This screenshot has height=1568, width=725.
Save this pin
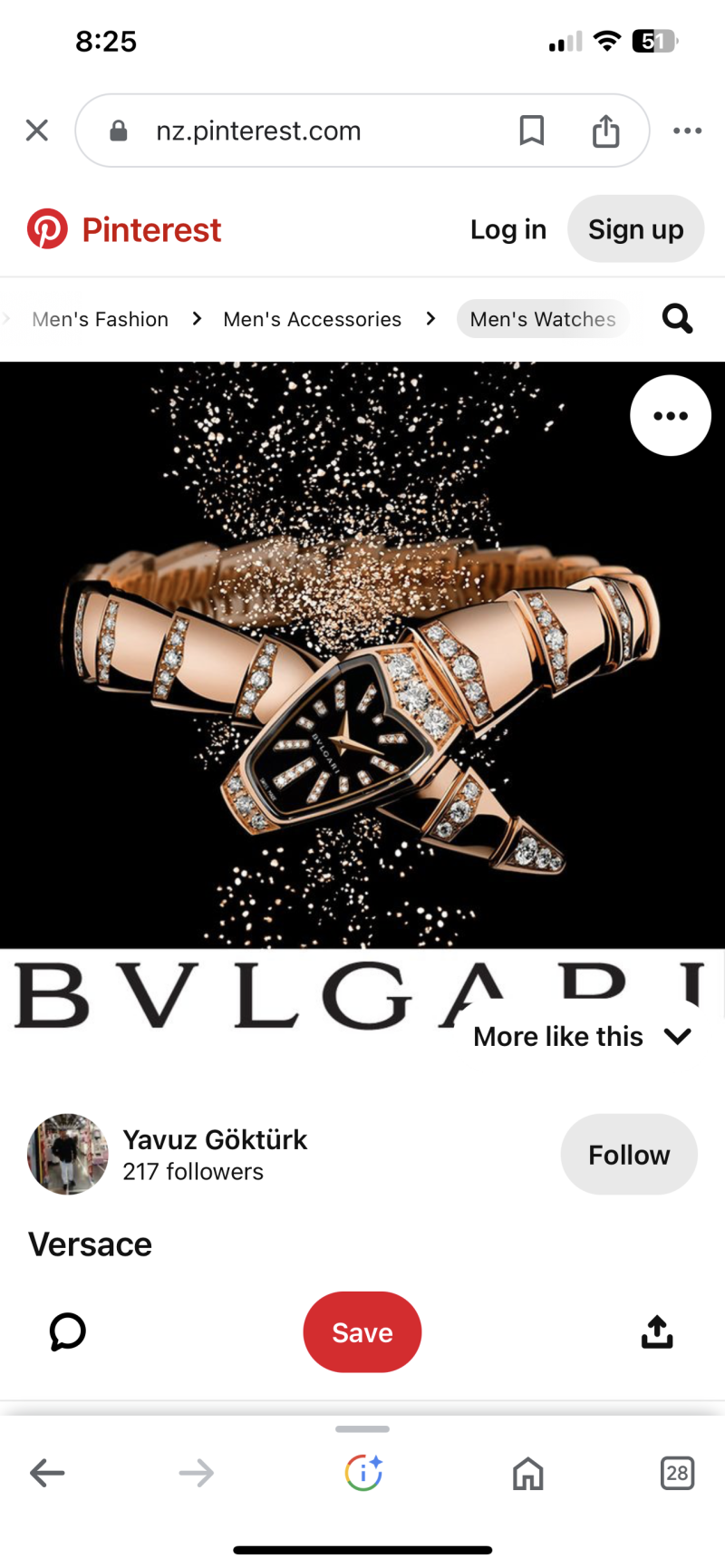[362, 1332]
